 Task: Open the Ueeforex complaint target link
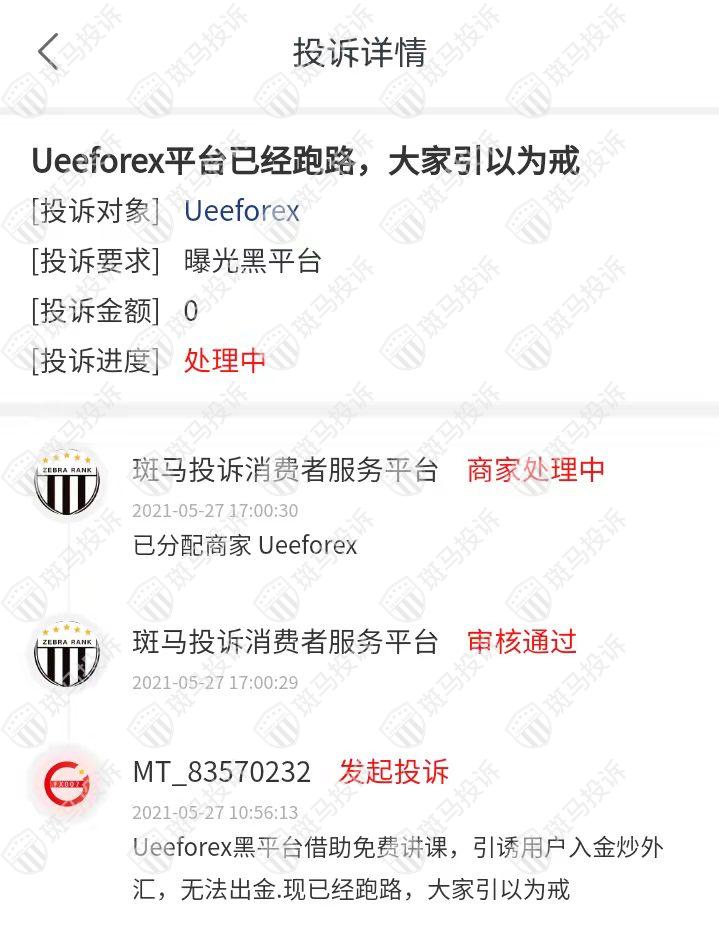pyautogui.click(x=241, y=211)
